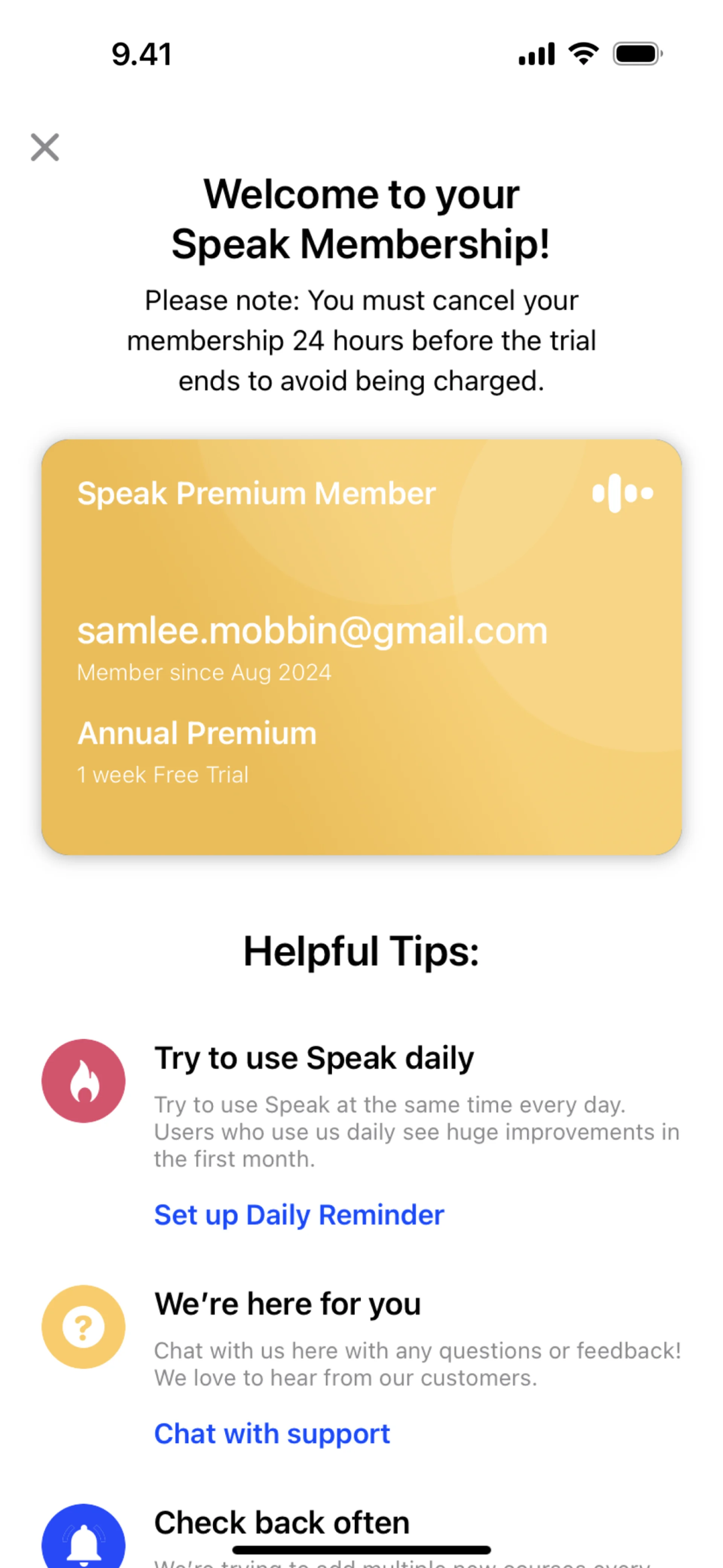Close the membership welcome screen

click(x=45, y=147)
